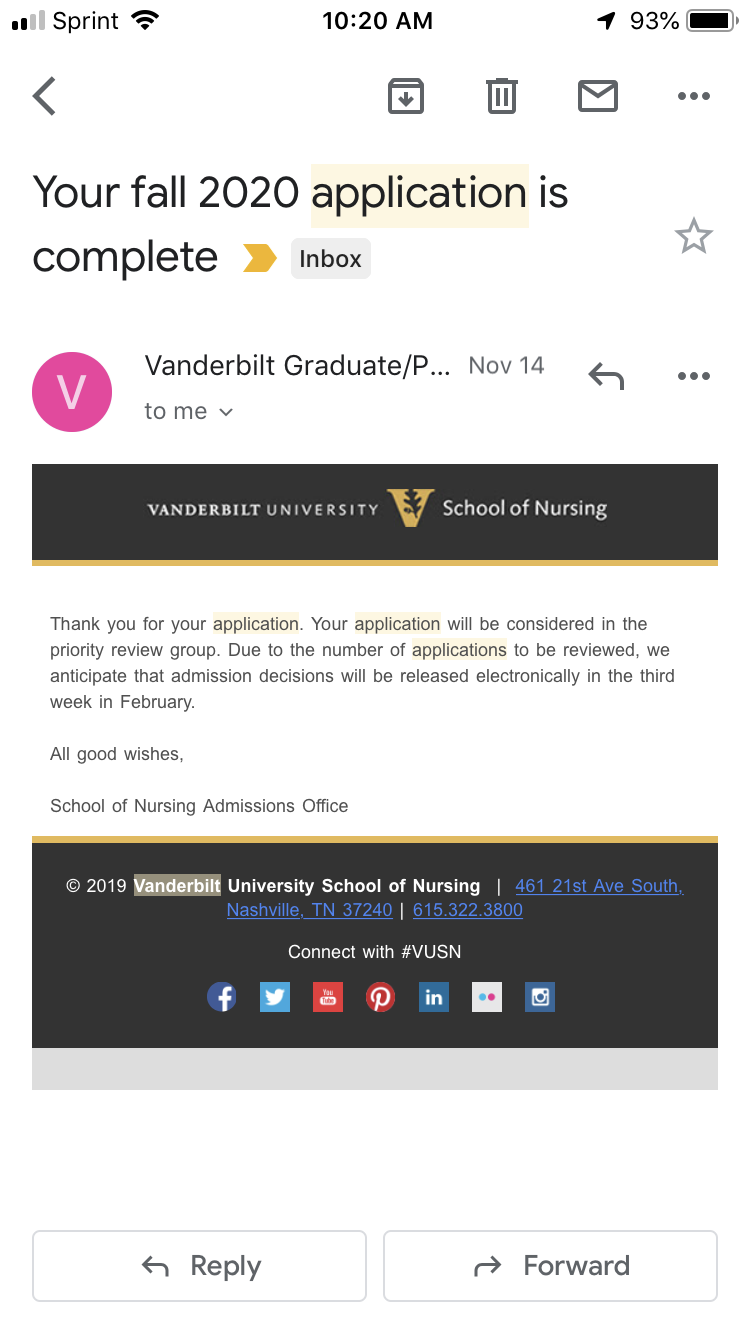Open the message overflow menu beside reply arrow
Viewport: 750px width, 1334px height.
pos(694,376)
